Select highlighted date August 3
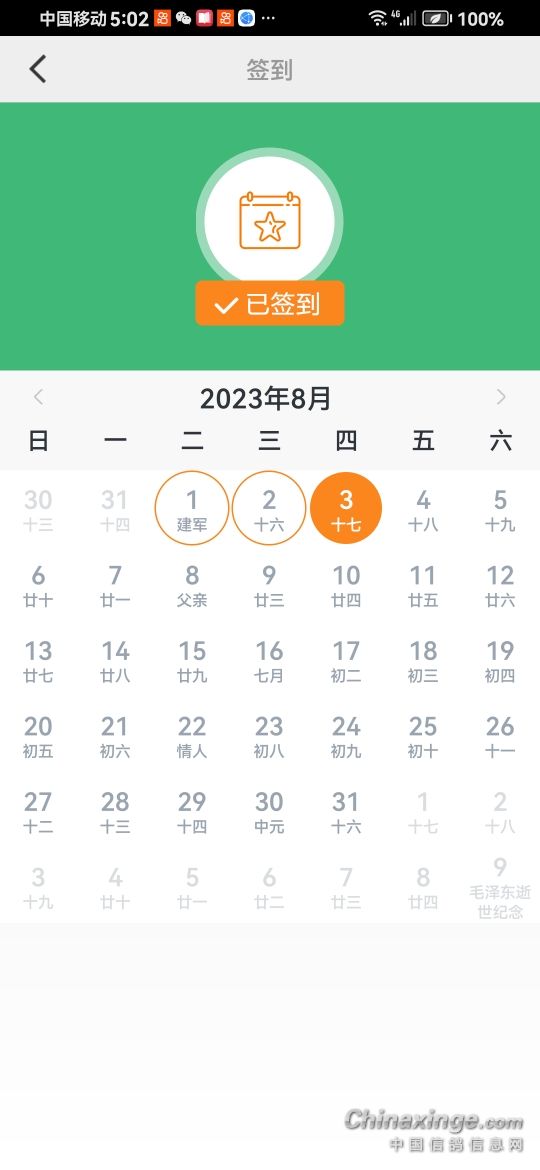This screenshot has height=1170, width=540. [346, 507]
